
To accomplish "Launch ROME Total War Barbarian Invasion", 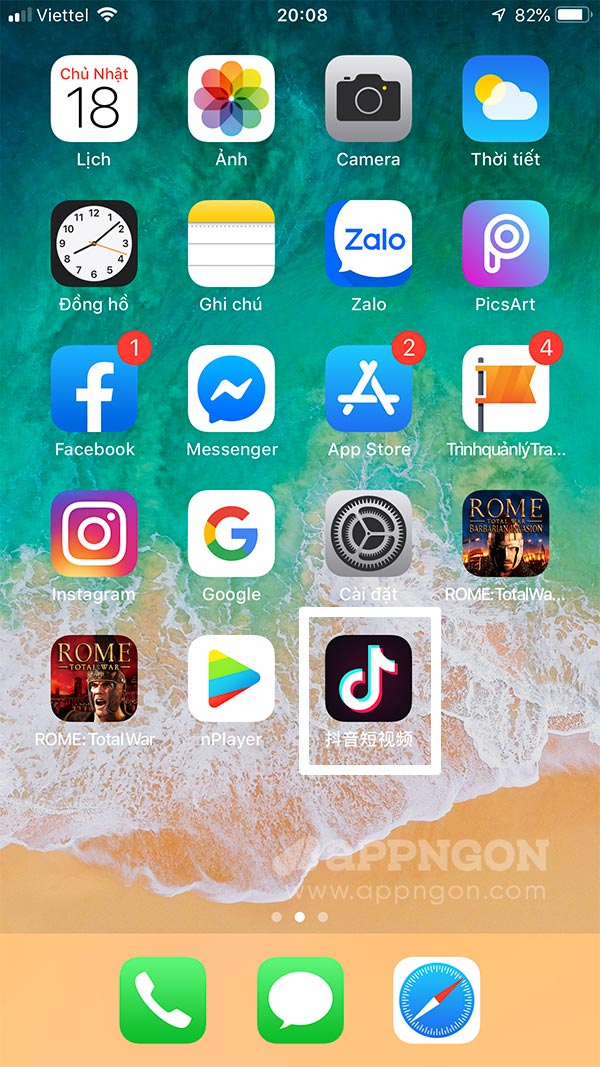I will tap(505, 534).
